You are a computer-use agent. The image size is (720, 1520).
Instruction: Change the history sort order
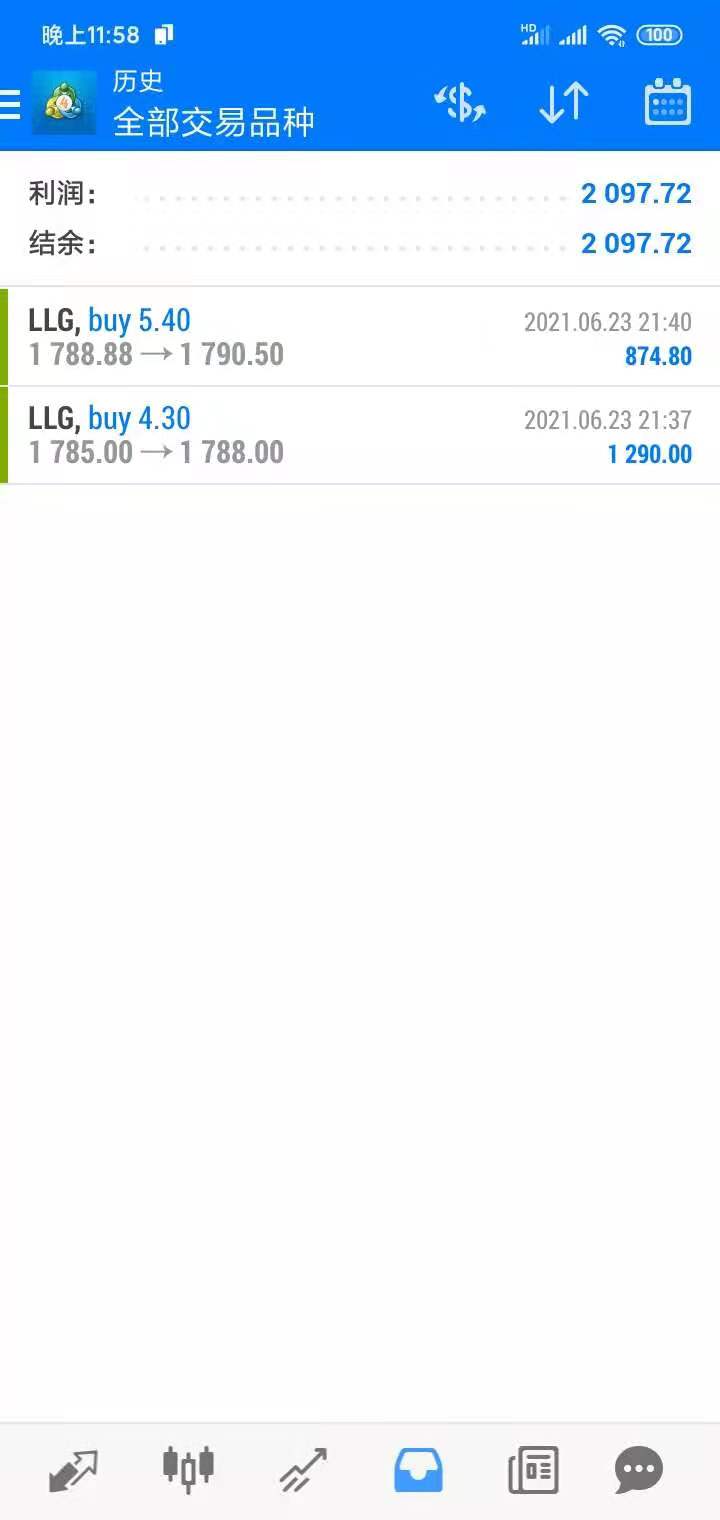pyautogui.click(x=564, y=104)
